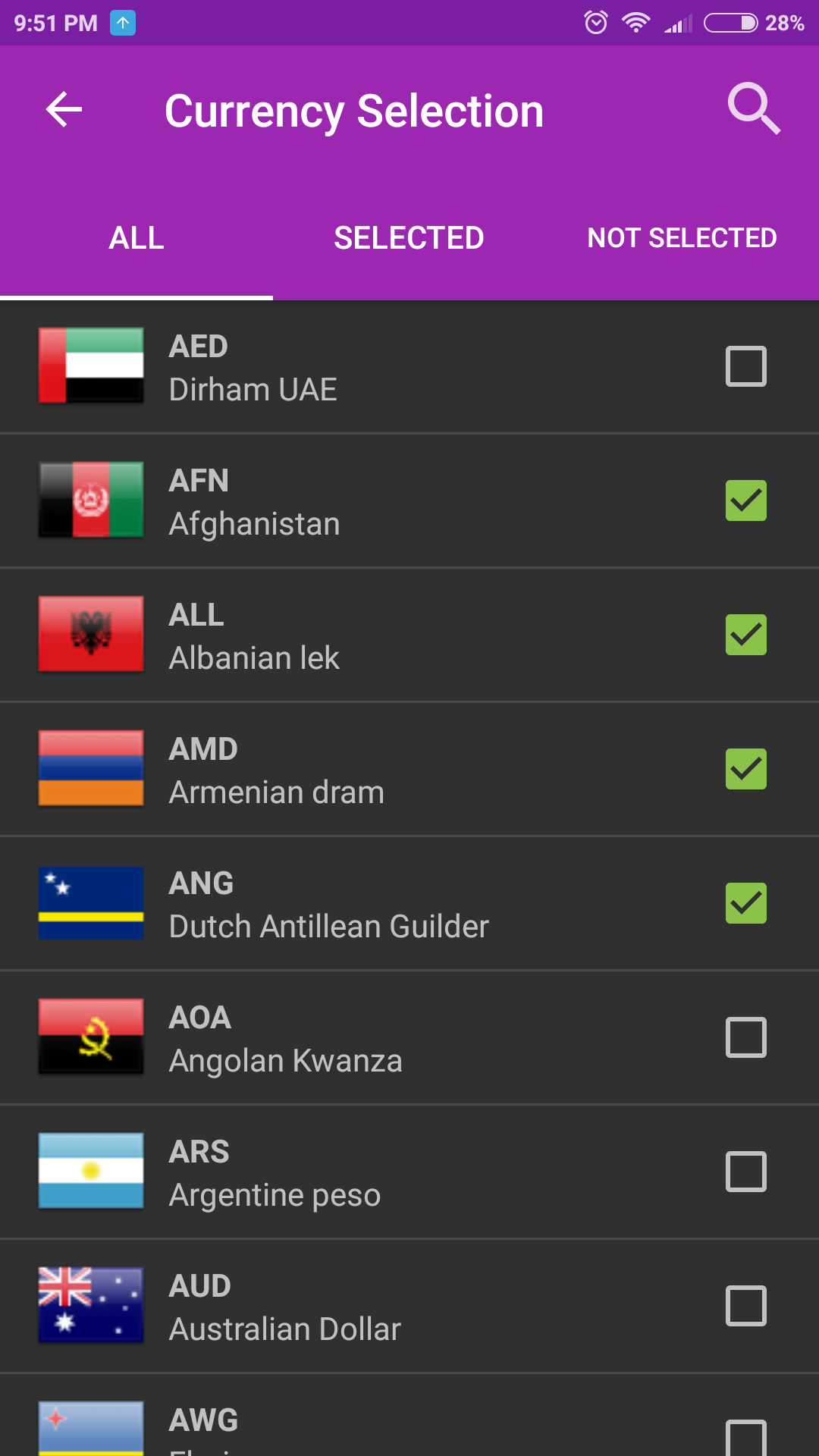Uncheck the ANG Dutch Antillean Guilder
Image resolution: width=819 pixels, height=1456 pixels.
746,902
